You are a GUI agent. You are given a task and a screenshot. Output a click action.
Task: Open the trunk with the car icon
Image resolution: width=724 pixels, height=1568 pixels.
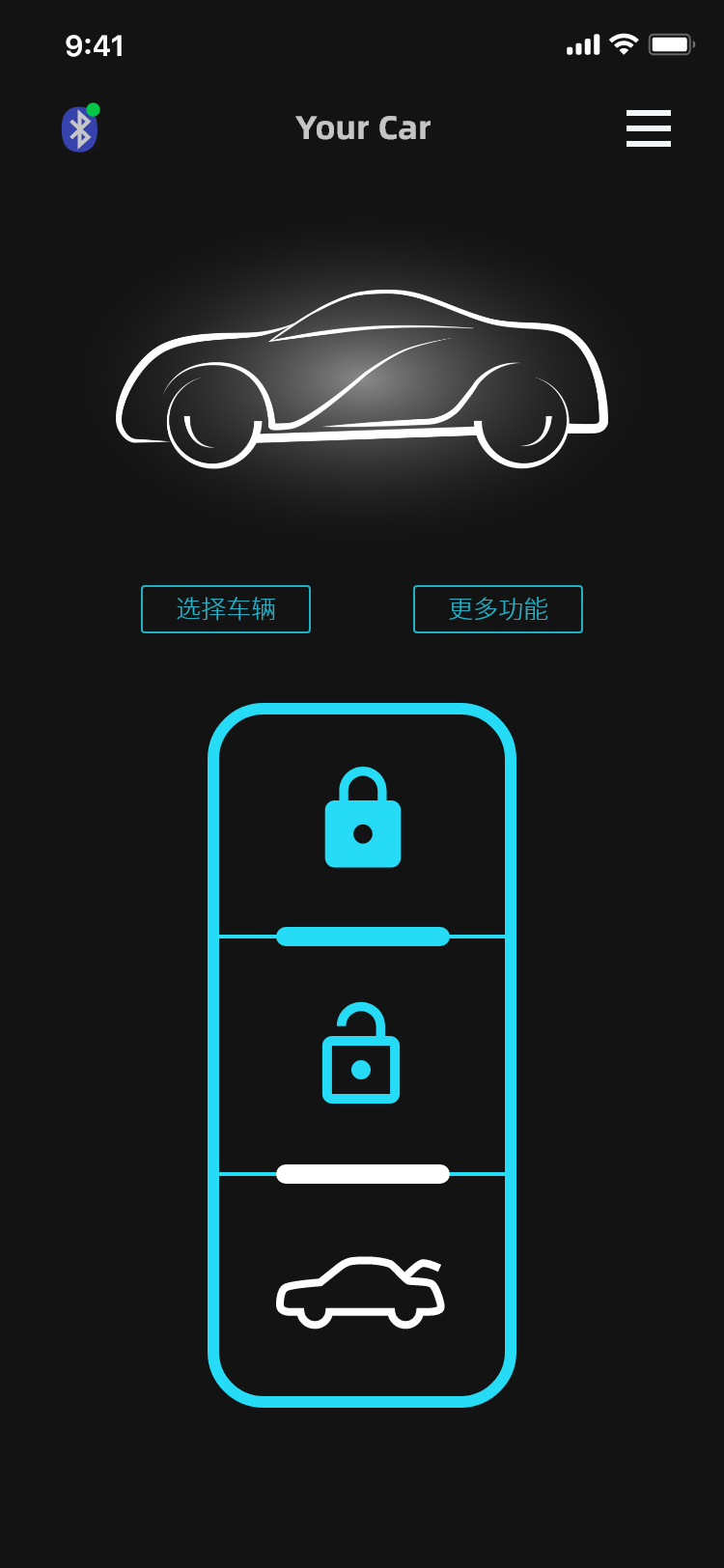pyautogui.click(x=360, y=1291)
